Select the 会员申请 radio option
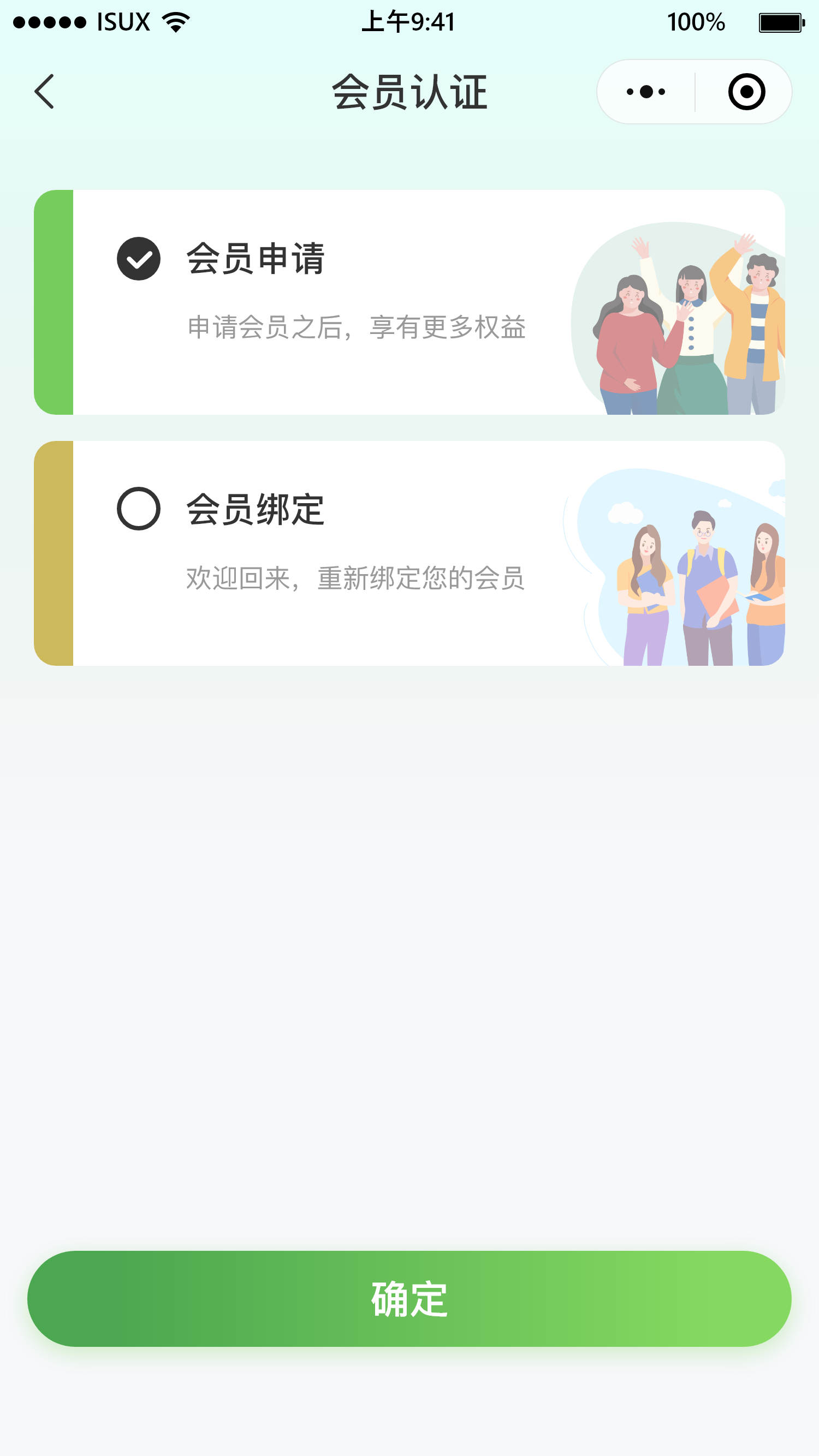The height and width of the screenshot is (1456, 819). click(x=139, y=259)
